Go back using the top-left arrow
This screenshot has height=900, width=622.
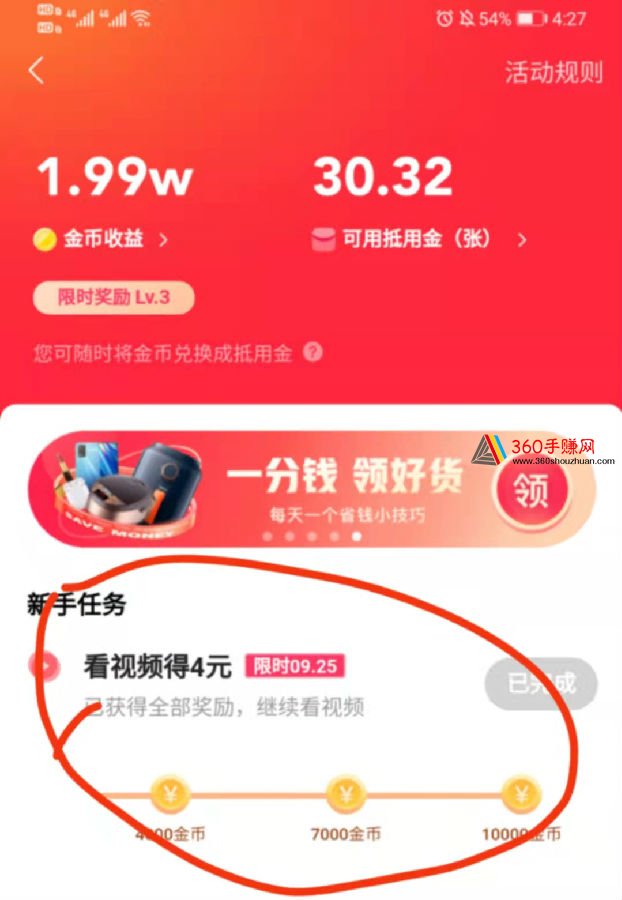(x=37, y=71)
